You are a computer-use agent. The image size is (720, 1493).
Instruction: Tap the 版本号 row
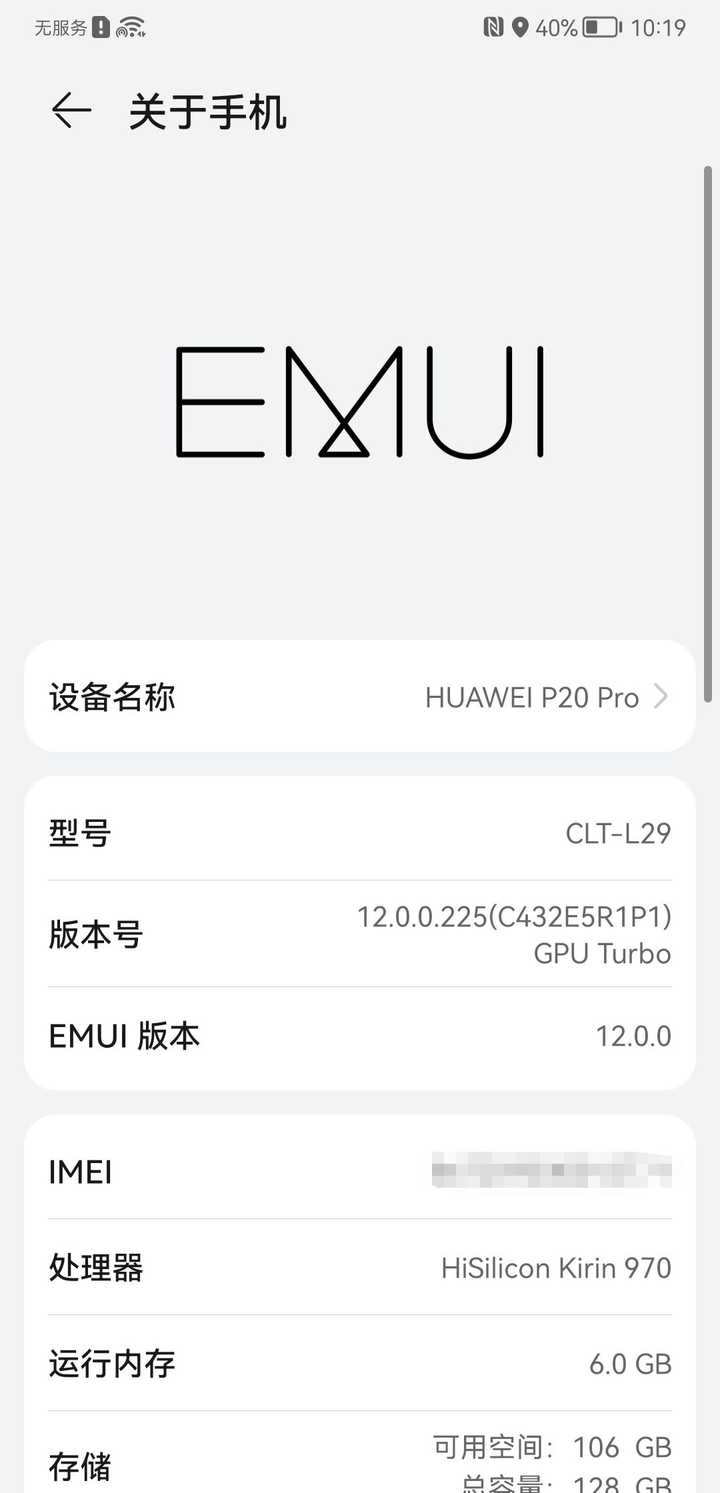coord(360,934)
